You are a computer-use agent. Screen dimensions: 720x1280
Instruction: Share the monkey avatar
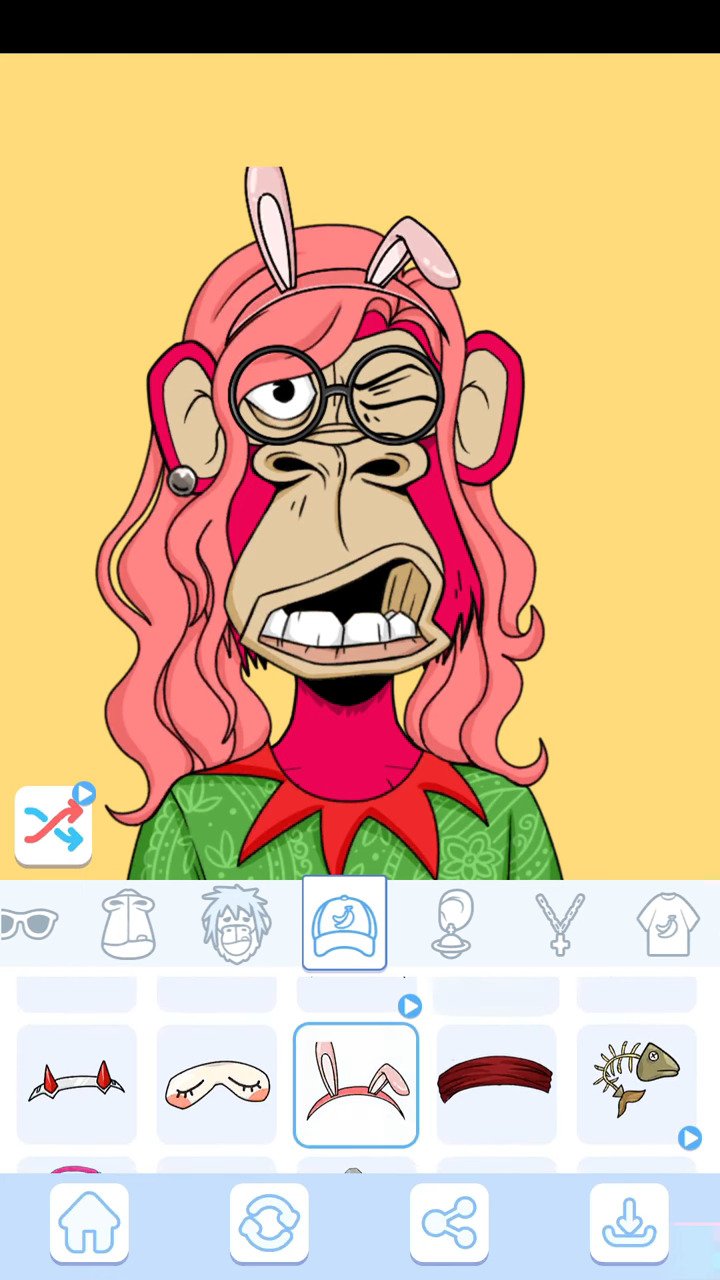[449, 1223]
